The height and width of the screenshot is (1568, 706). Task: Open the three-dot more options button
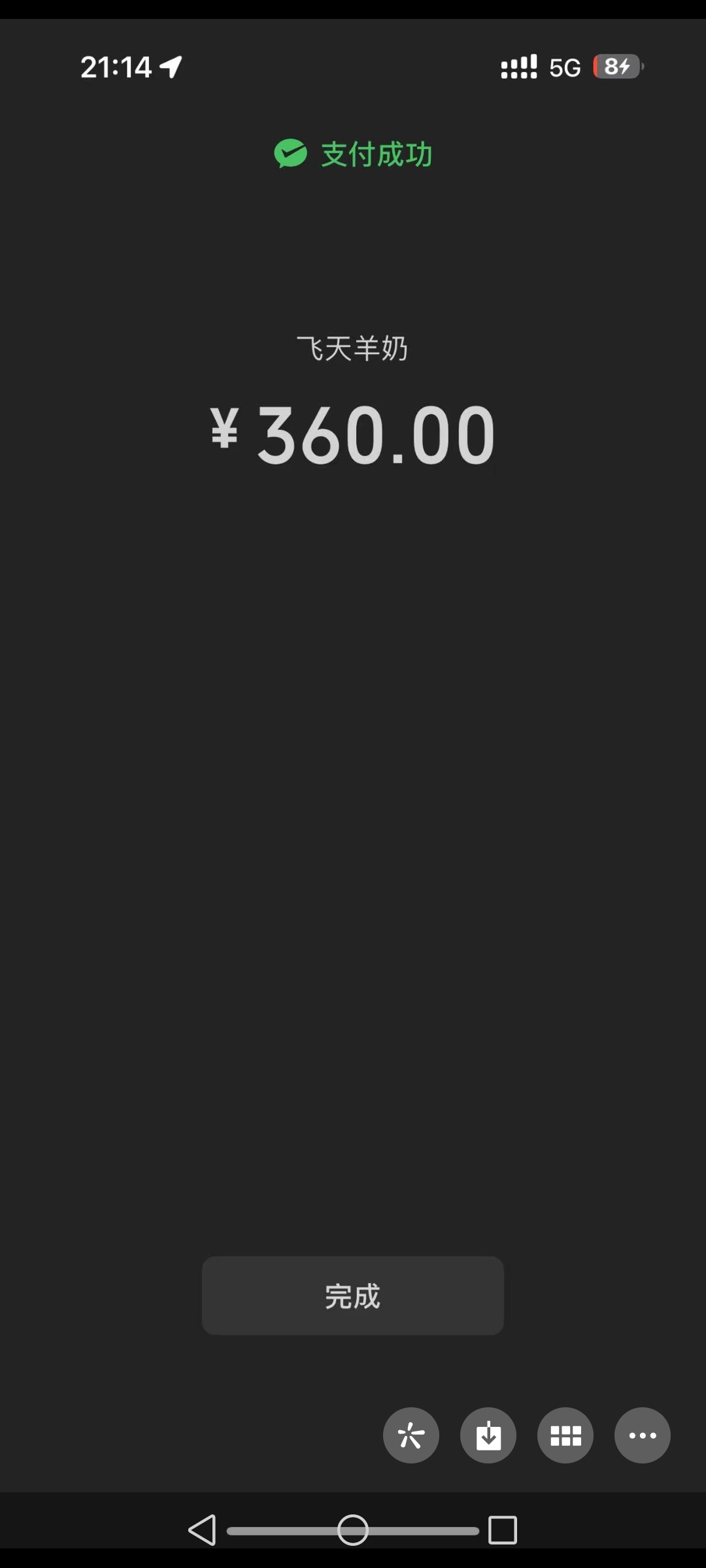coord(642,1435)
